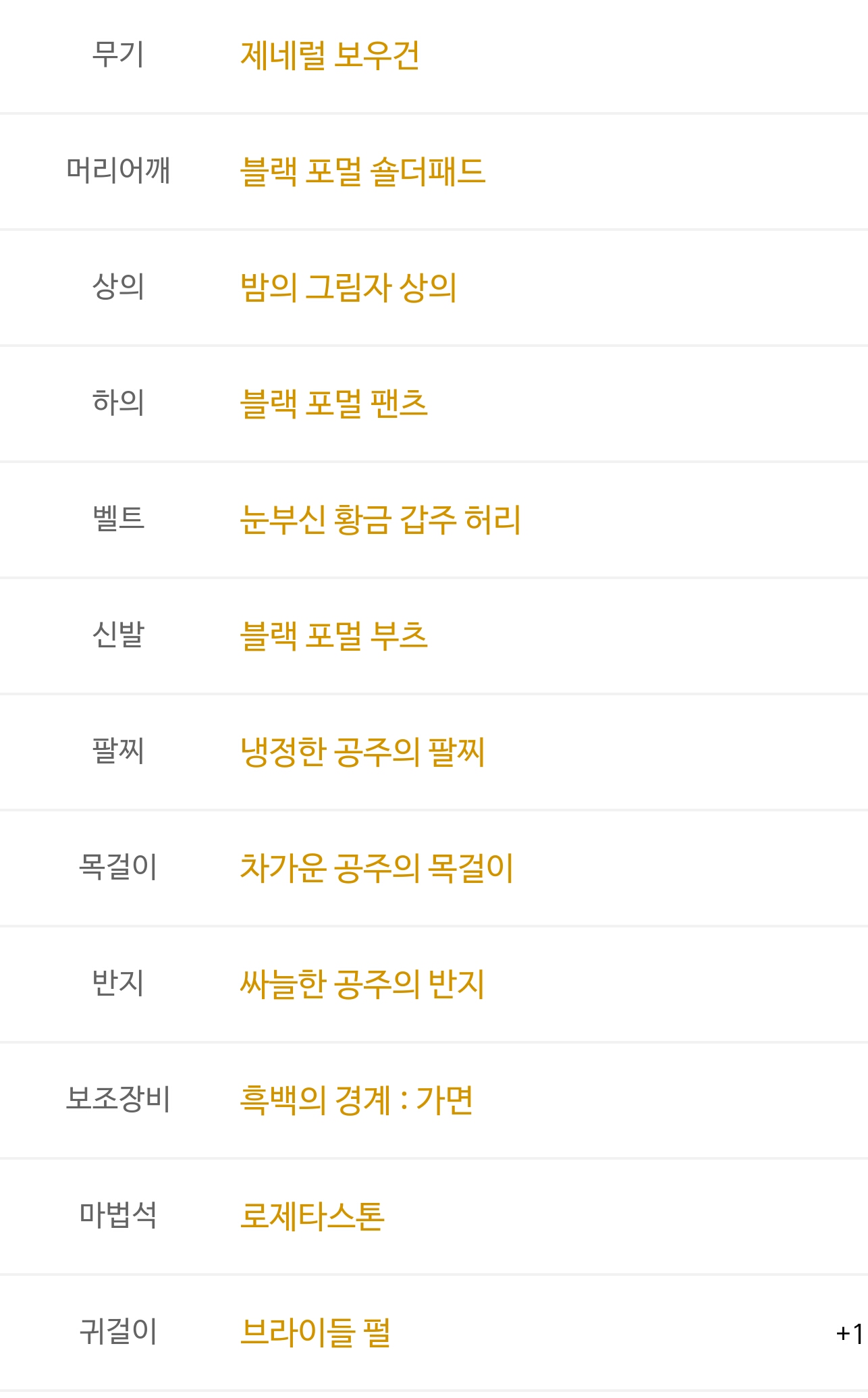Open 눈부신 황금 갑주 허리 belt item
Screen dimensions: 868x1398
point(434,520)
